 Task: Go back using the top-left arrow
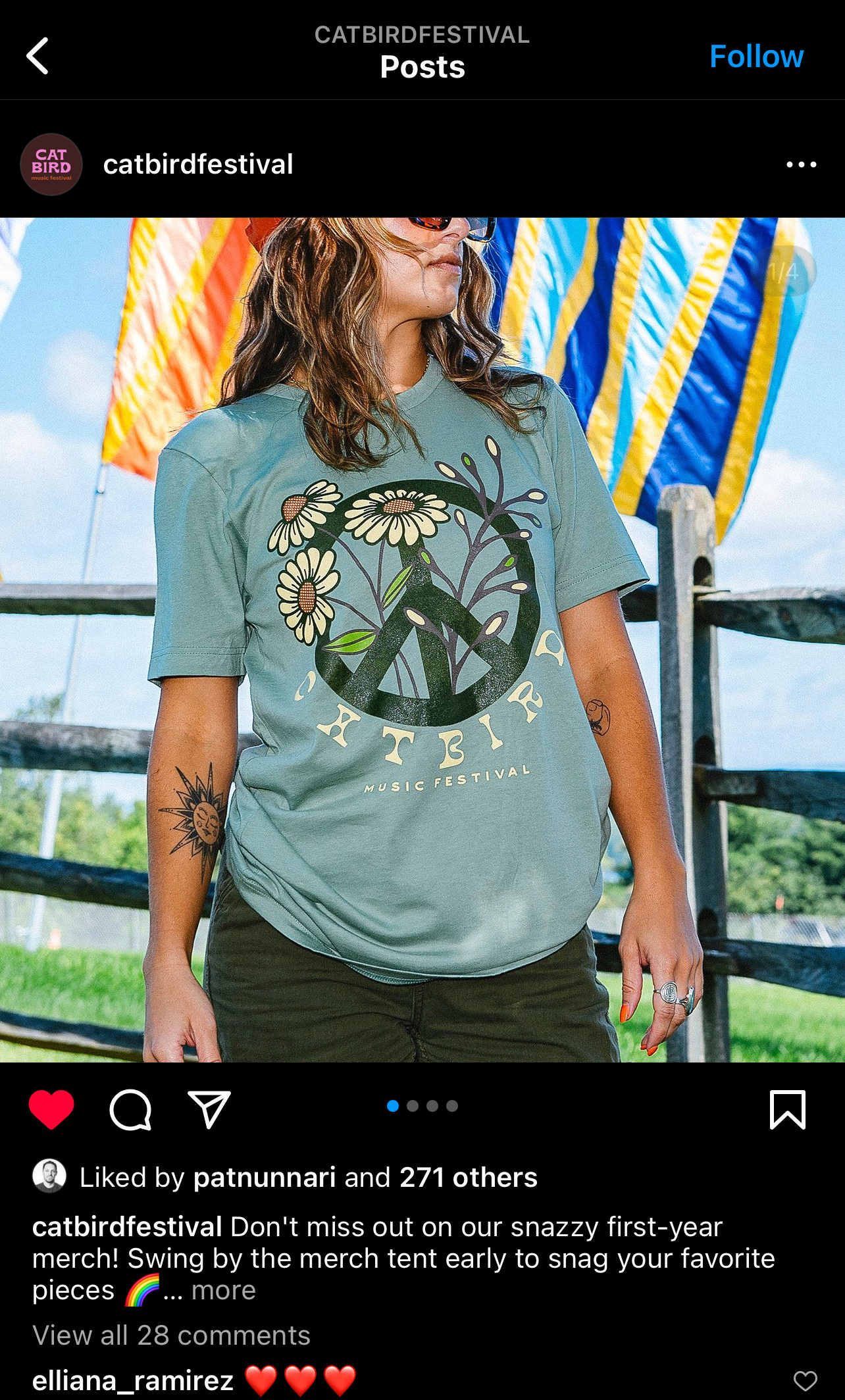click(x=38, y=56)
